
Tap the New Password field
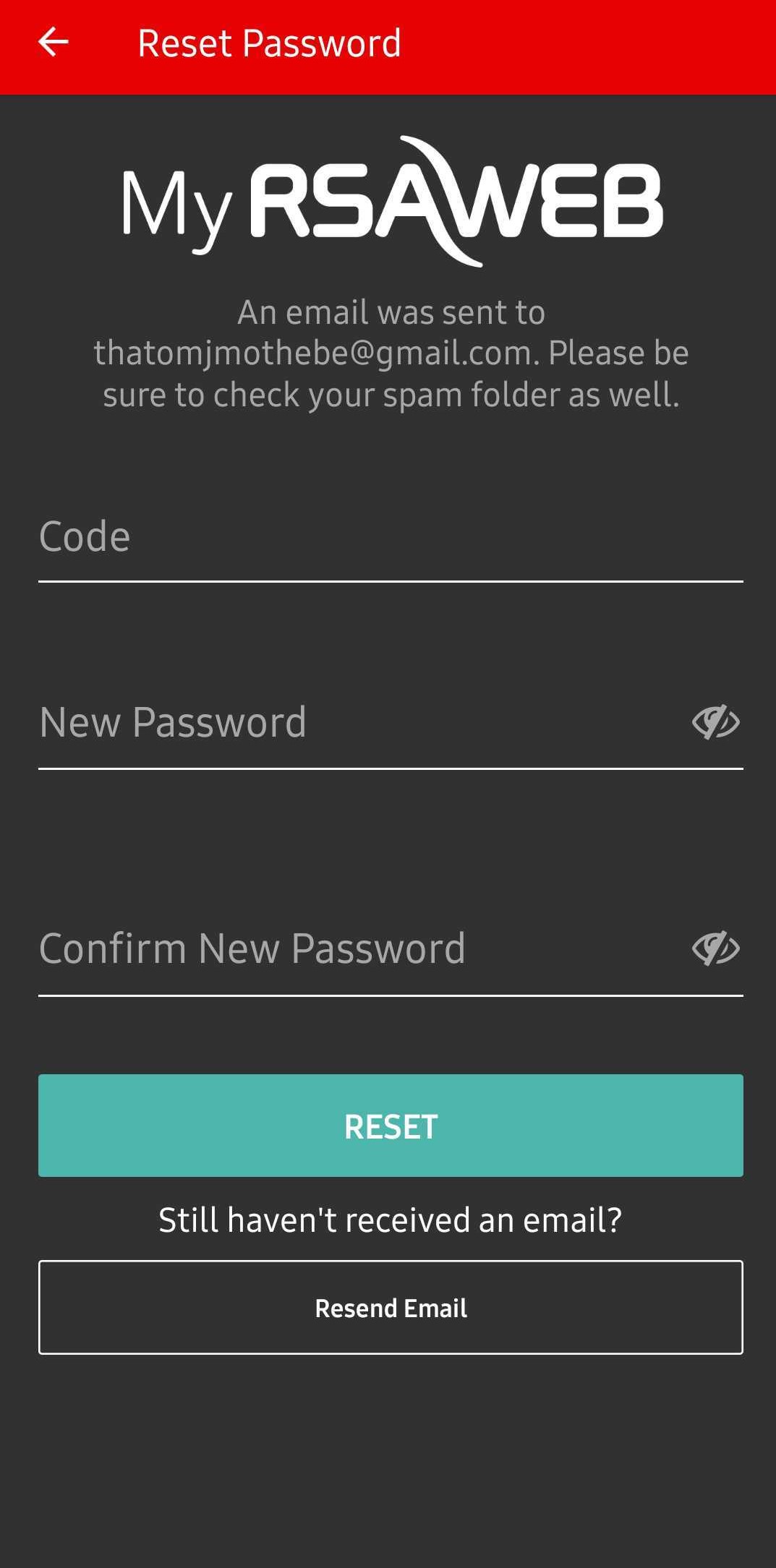click(x=354, y=723)
